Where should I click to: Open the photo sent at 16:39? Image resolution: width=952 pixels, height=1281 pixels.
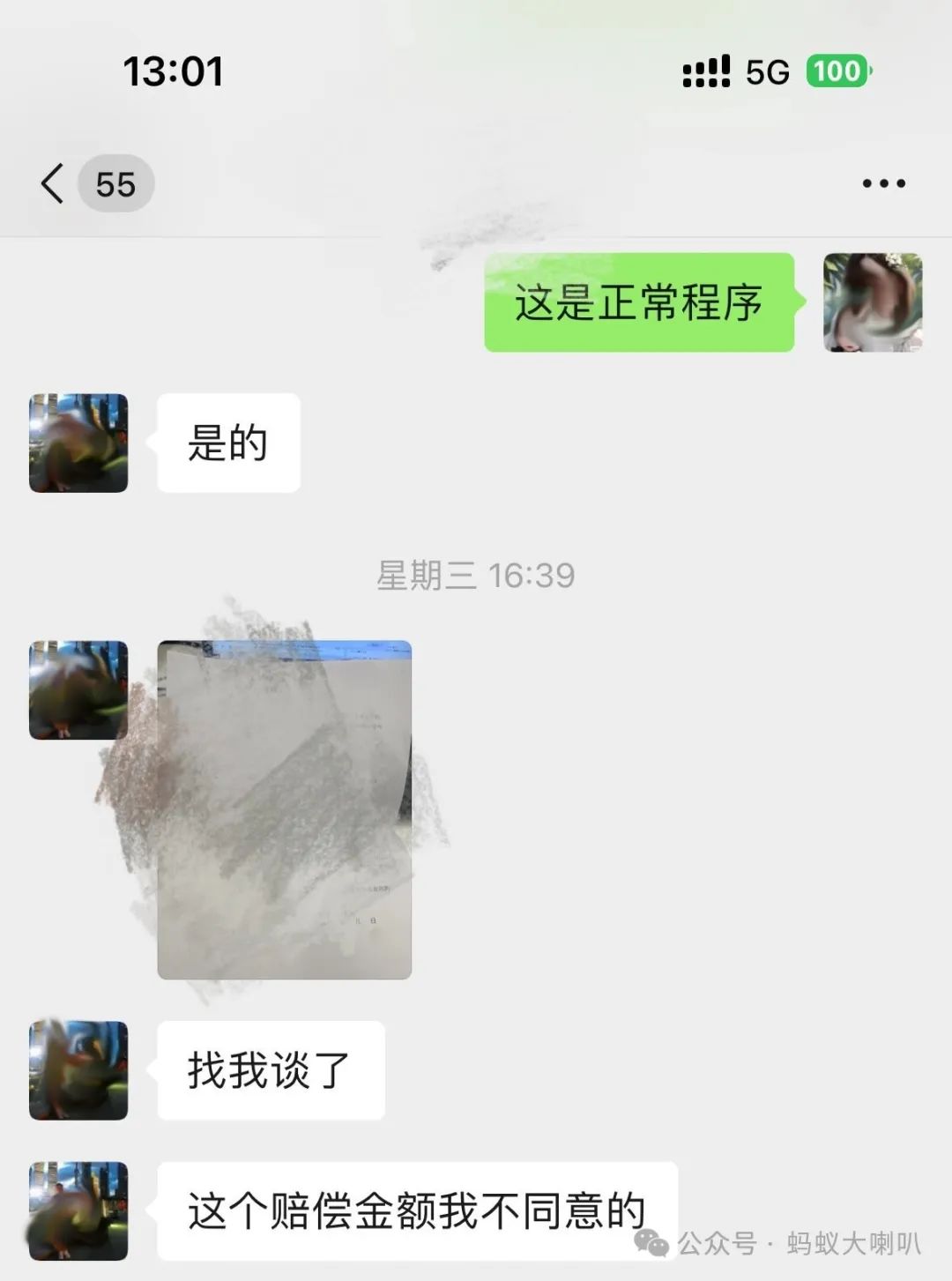pyautogui.click(x=284, y=809)
